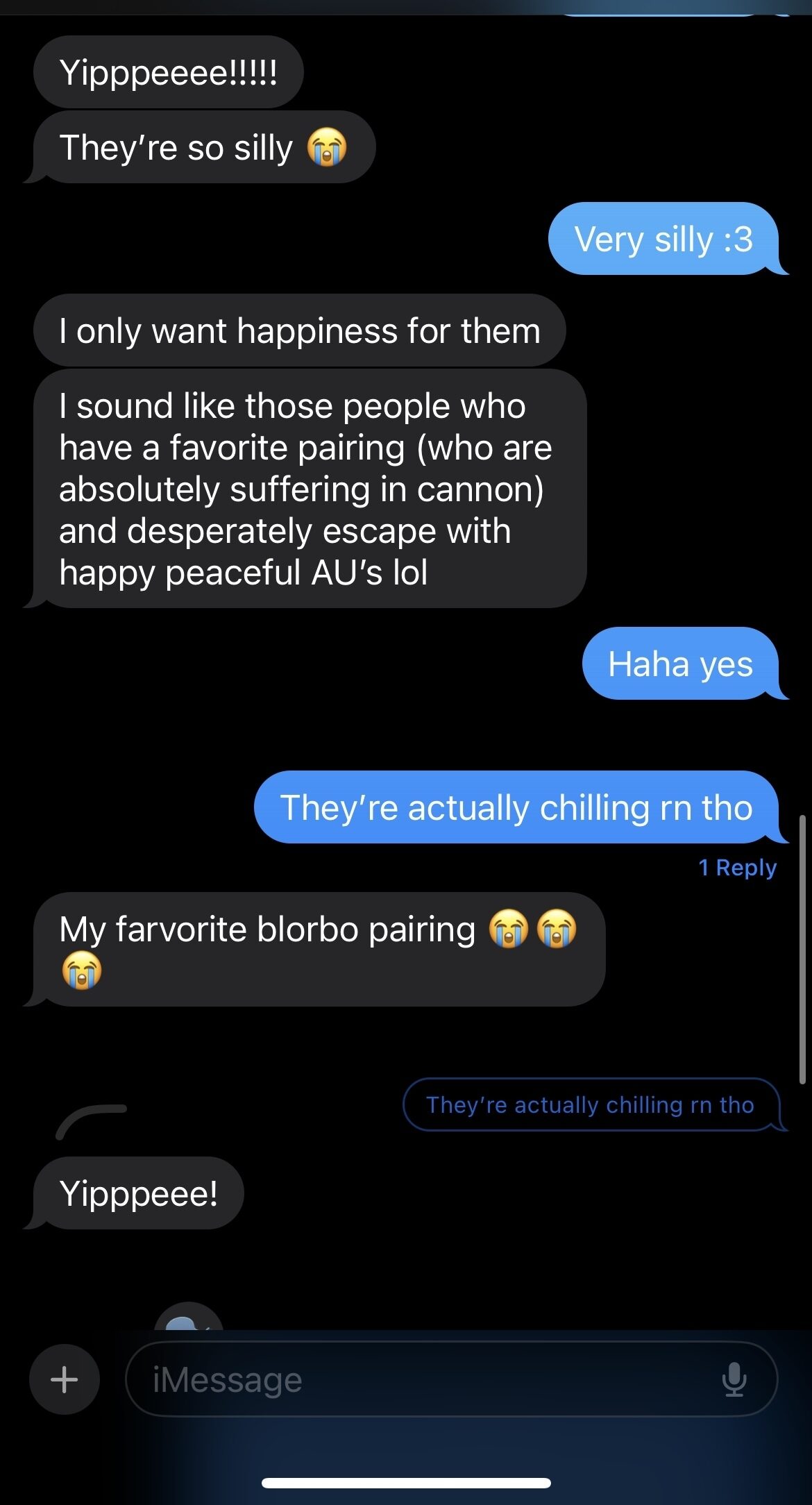Image resolution: width=812 pixels, height=1505 pixels.
Task: Open the plus attachments menu
Action: coord(64,1379)
